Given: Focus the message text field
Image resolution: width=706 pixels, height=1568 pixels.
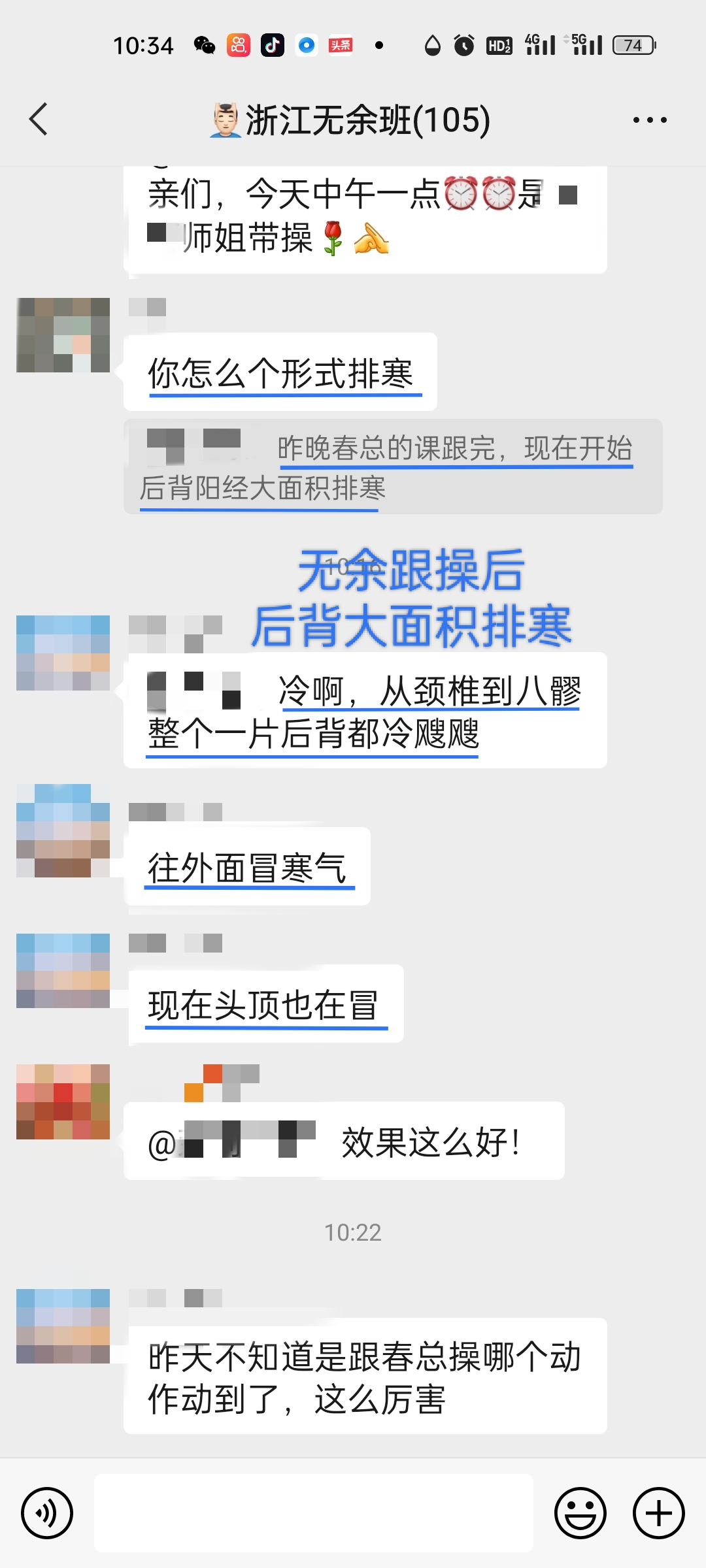Looking at the screenshot, I should pyautogui.click(x=314, y=1512).
